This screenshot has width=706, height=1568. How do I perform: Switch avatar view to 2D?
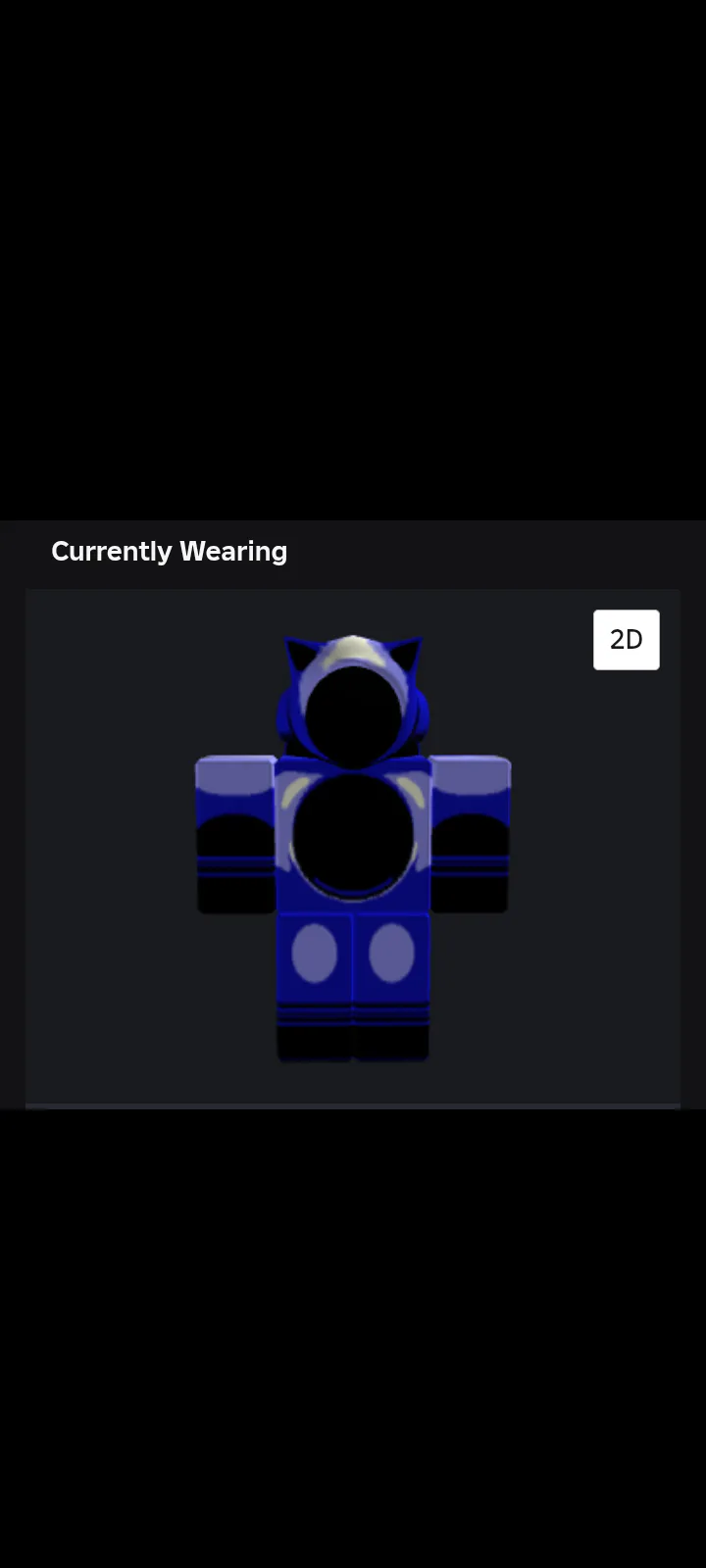click(x=626, y=640)
